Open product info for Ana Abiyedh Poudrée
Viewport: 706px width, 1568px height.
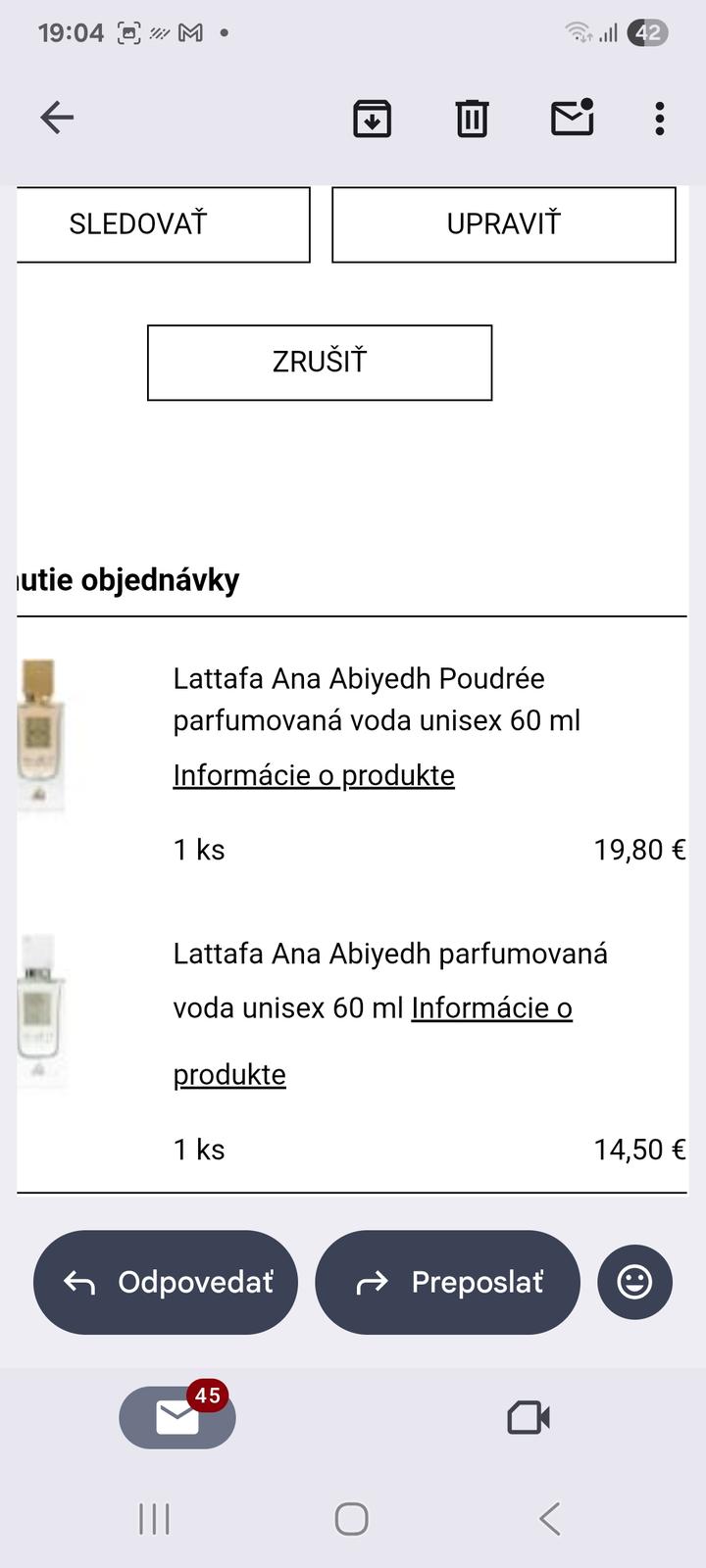314,776
